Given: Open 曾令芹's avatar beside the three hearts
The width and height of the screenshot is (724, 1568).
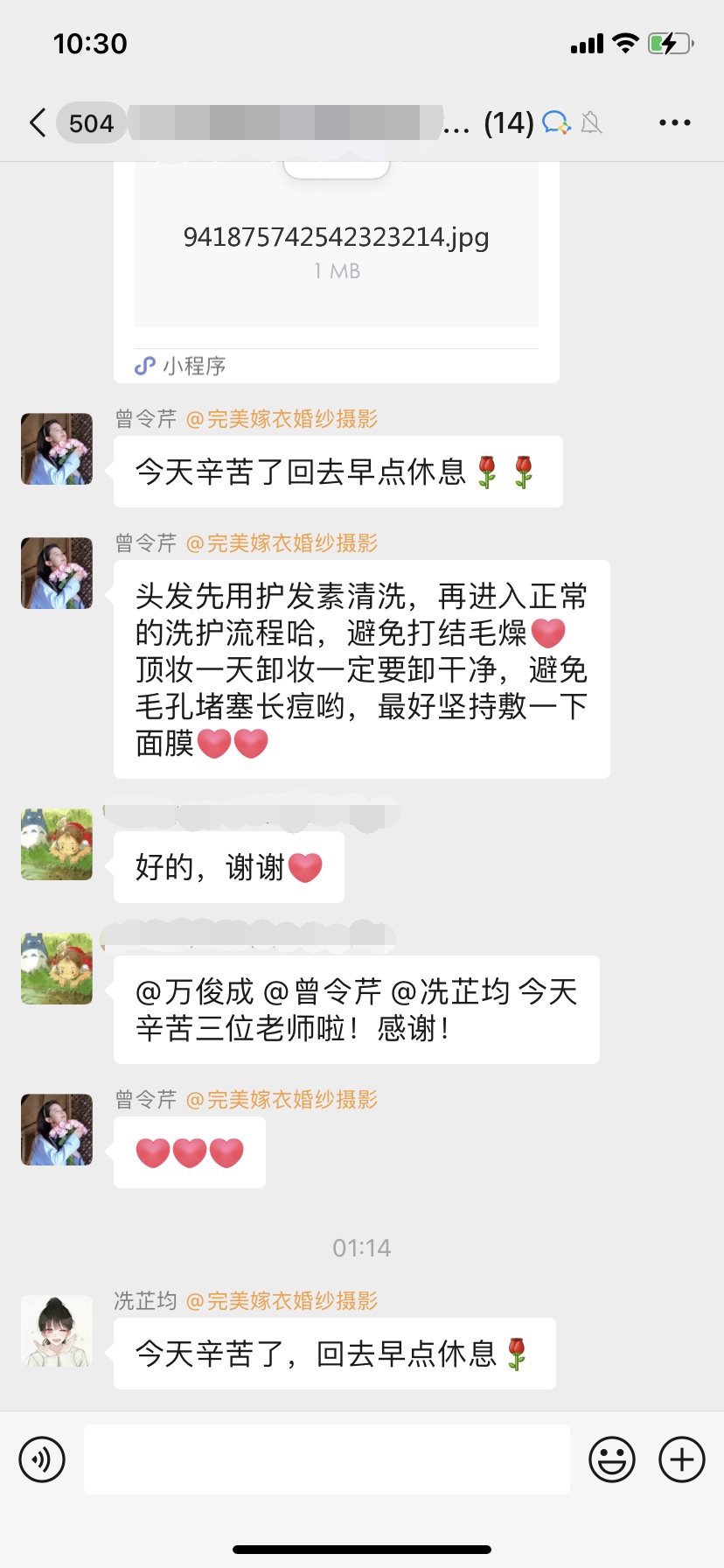Looking at the screenshot, I should click(x=57, y=1130).
